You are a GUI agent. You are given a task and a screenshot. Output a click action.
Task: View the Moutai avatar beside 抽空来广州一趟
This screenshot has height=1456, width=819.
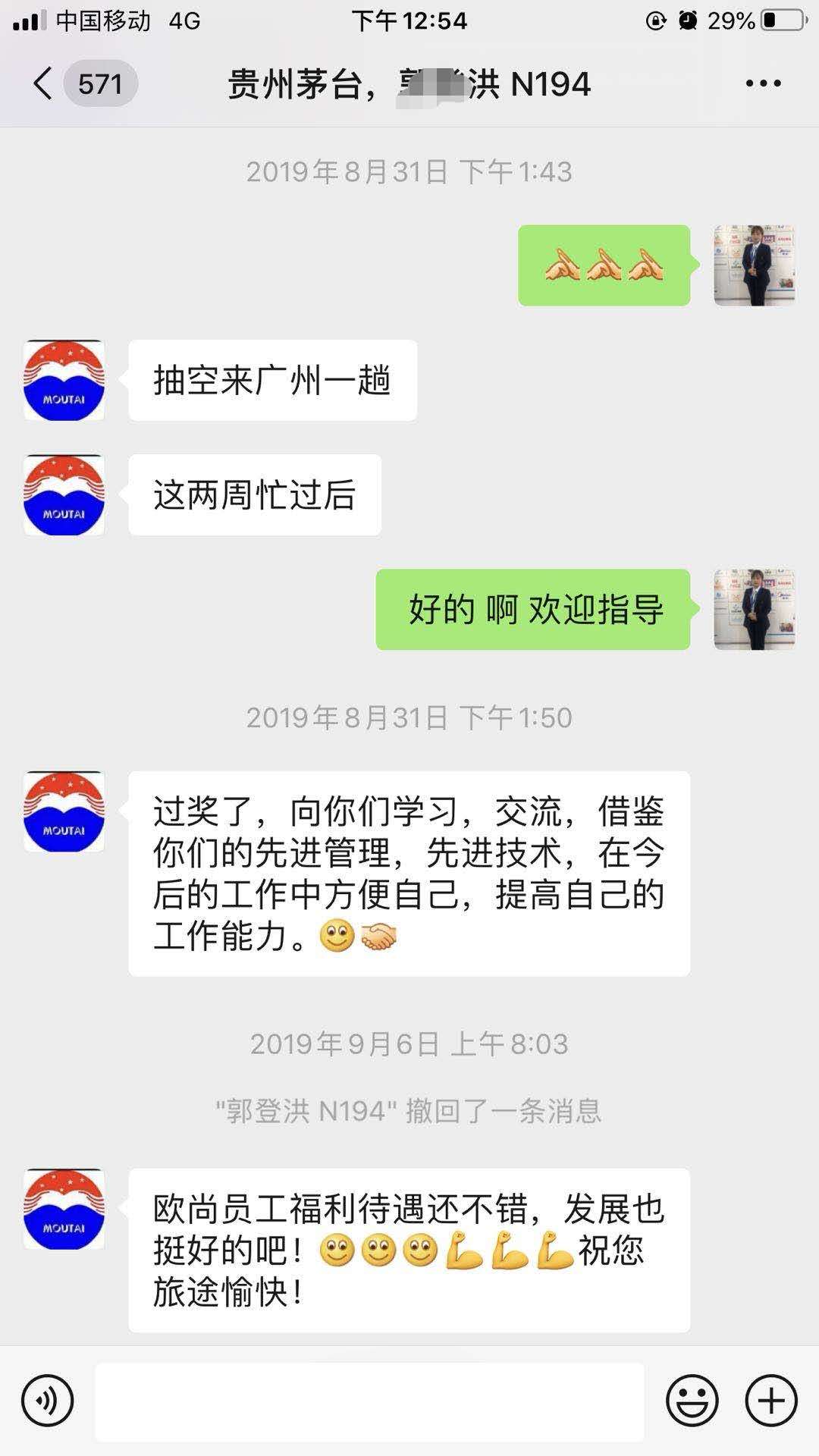[x=64, y=381]
